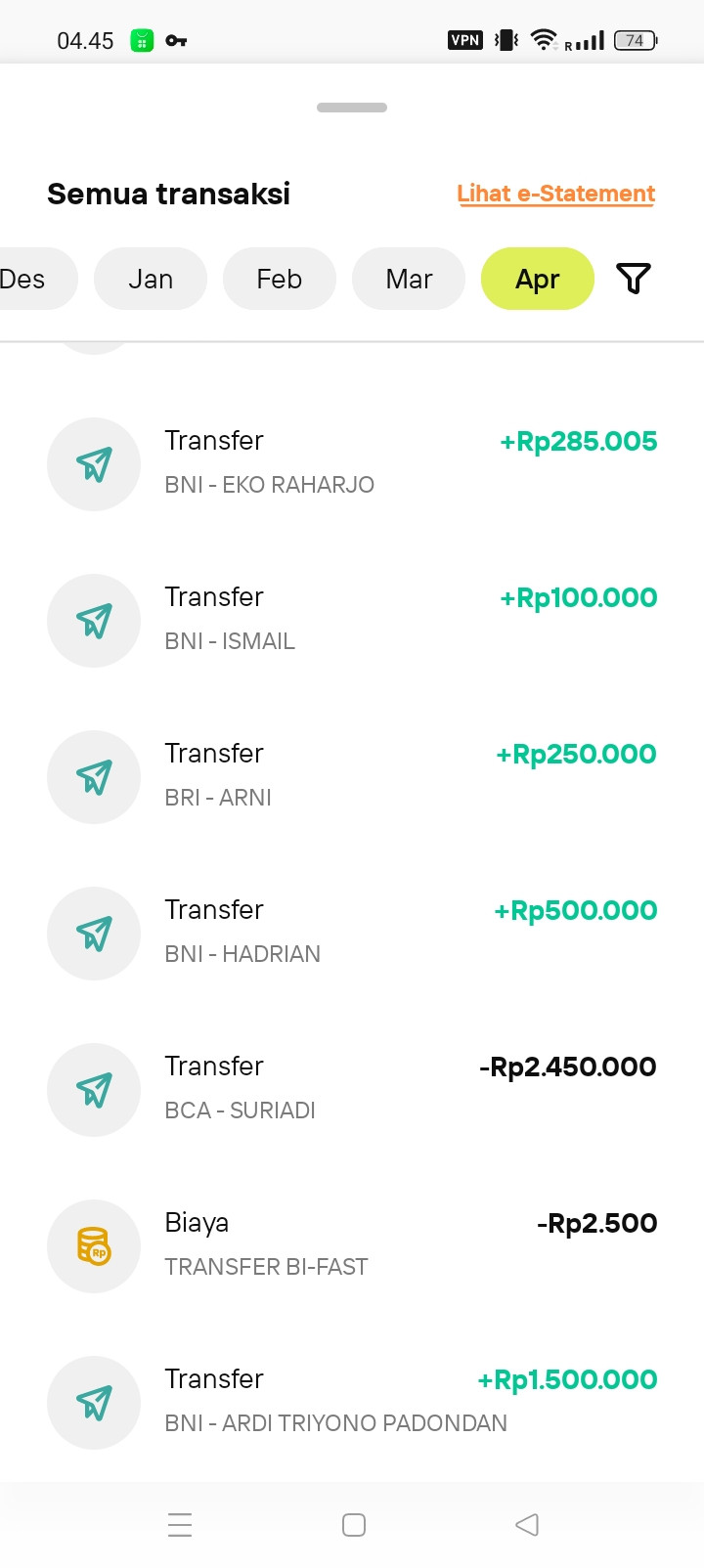Go to the system home screen
The width and height of the screenshot is (704, 1568).
354,1525
